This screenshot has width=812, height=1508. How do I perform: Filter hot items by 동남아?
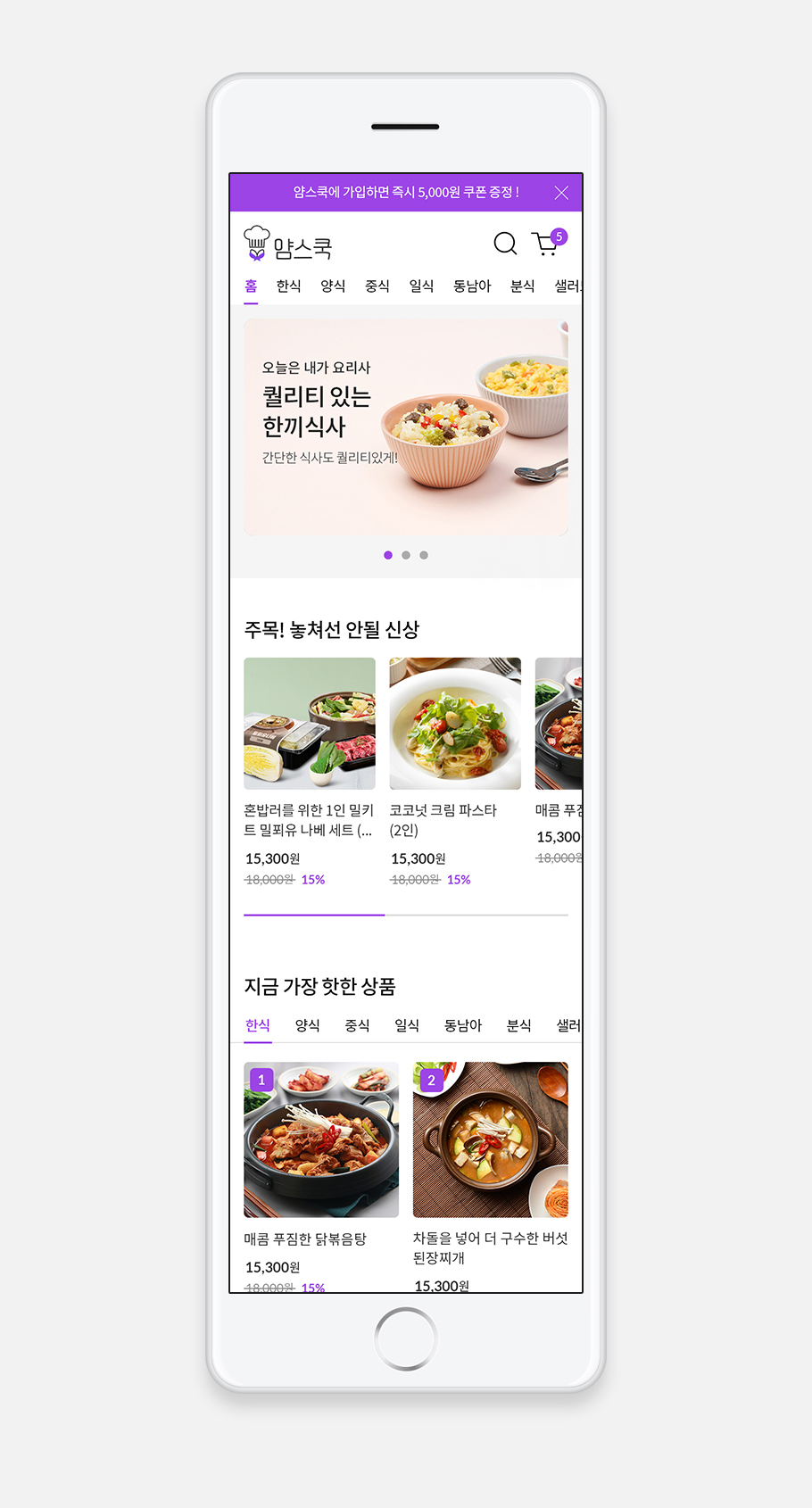point(463,1025)
